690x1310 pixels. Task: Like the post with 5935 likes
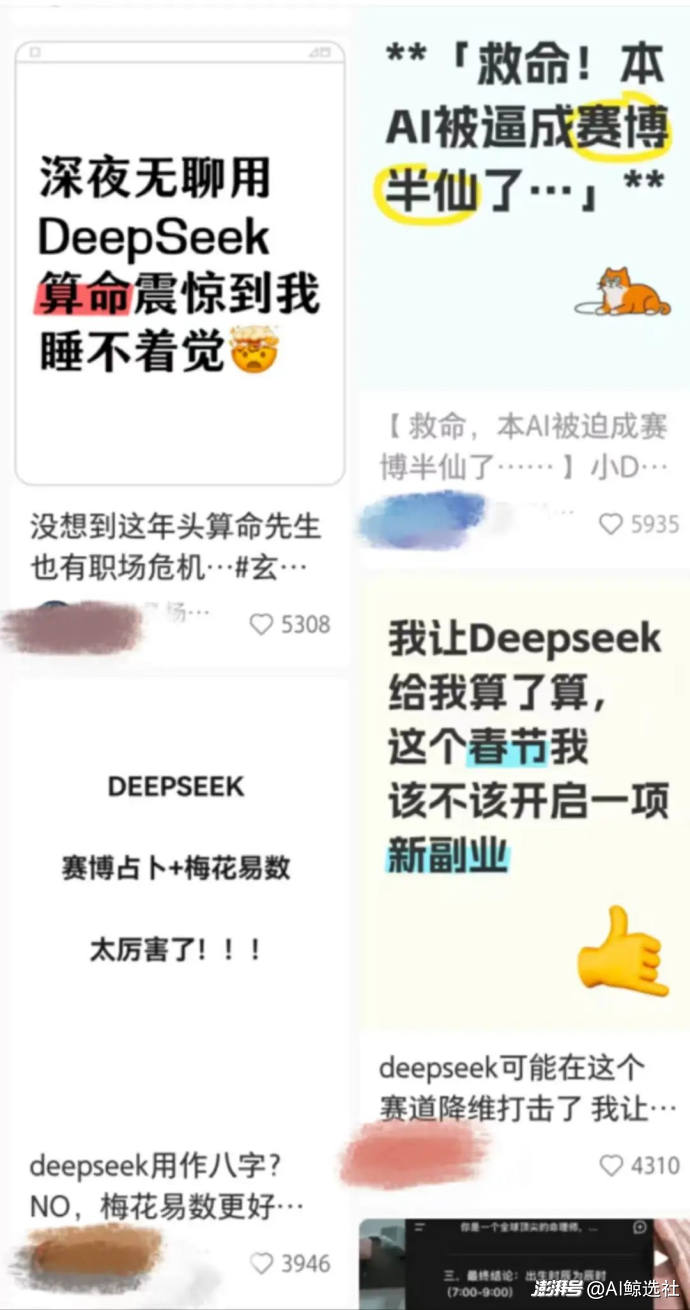pos(611,524)
